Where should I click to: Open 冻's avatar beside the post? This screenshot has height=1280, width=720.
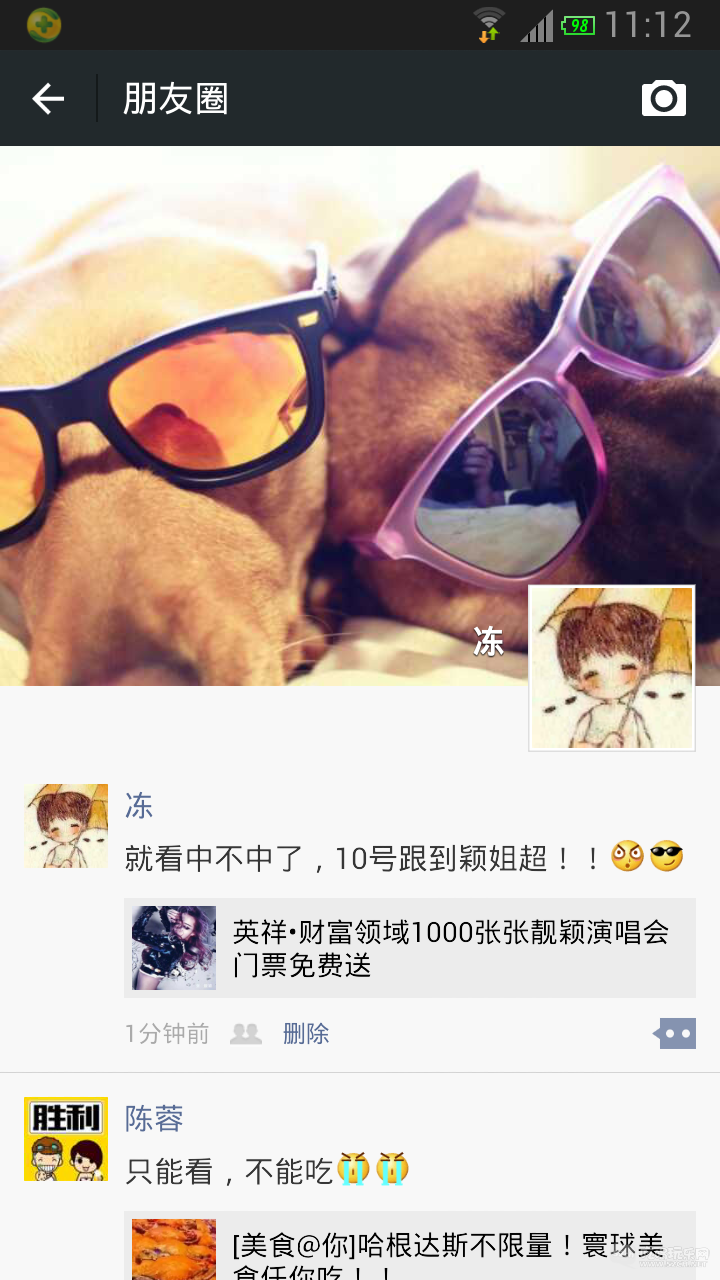[x=66, y=826]
